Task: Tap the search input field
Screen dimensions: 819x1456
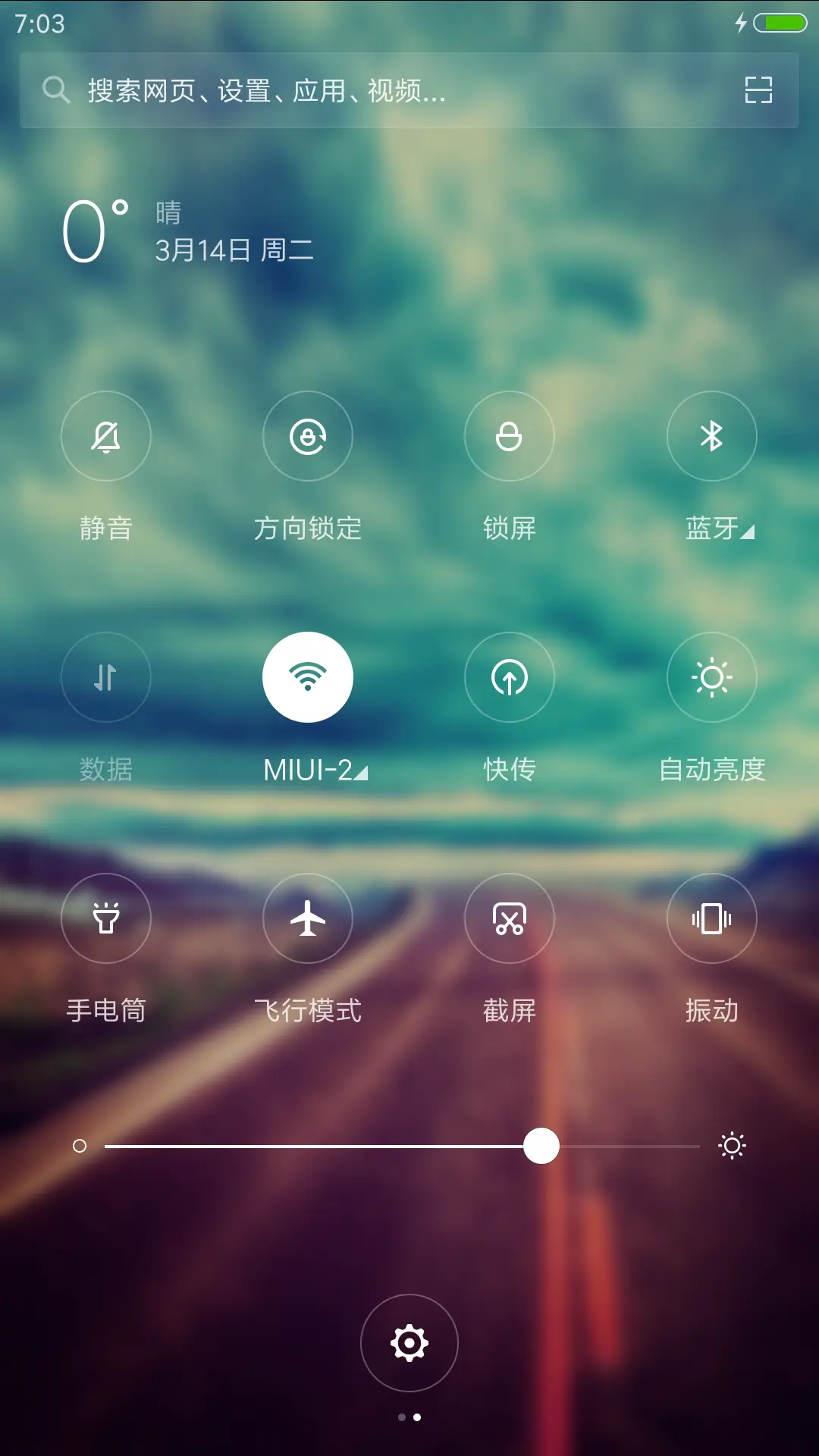Action: 303,91
